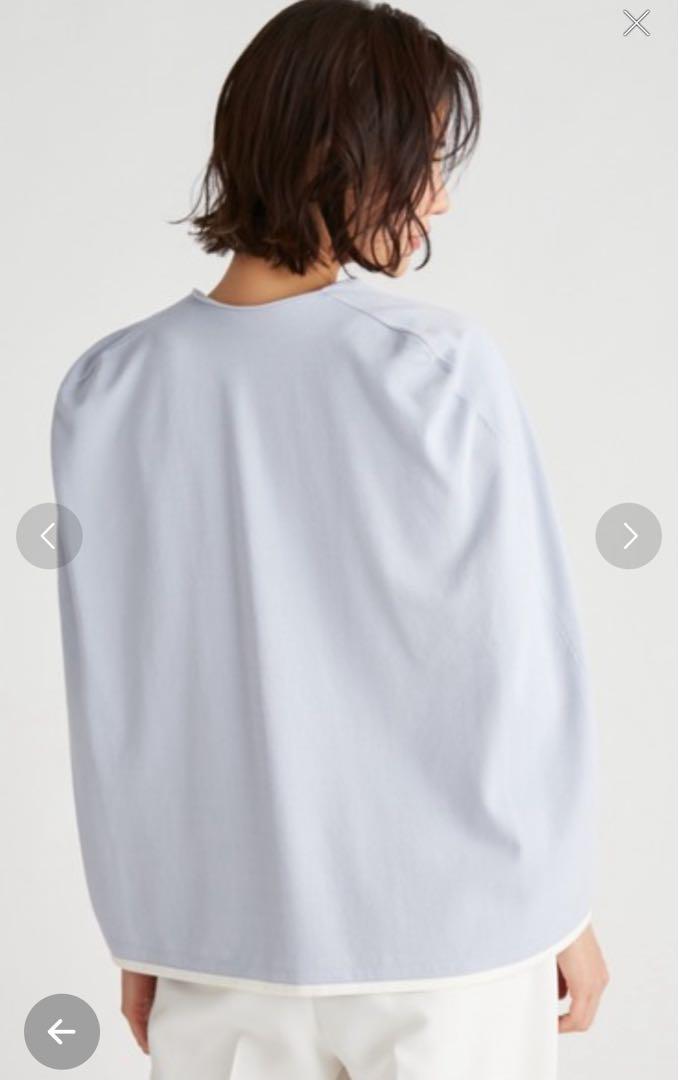
Task: Show the previous product photo
Action: pyautogui.click(x=49, y=536)
